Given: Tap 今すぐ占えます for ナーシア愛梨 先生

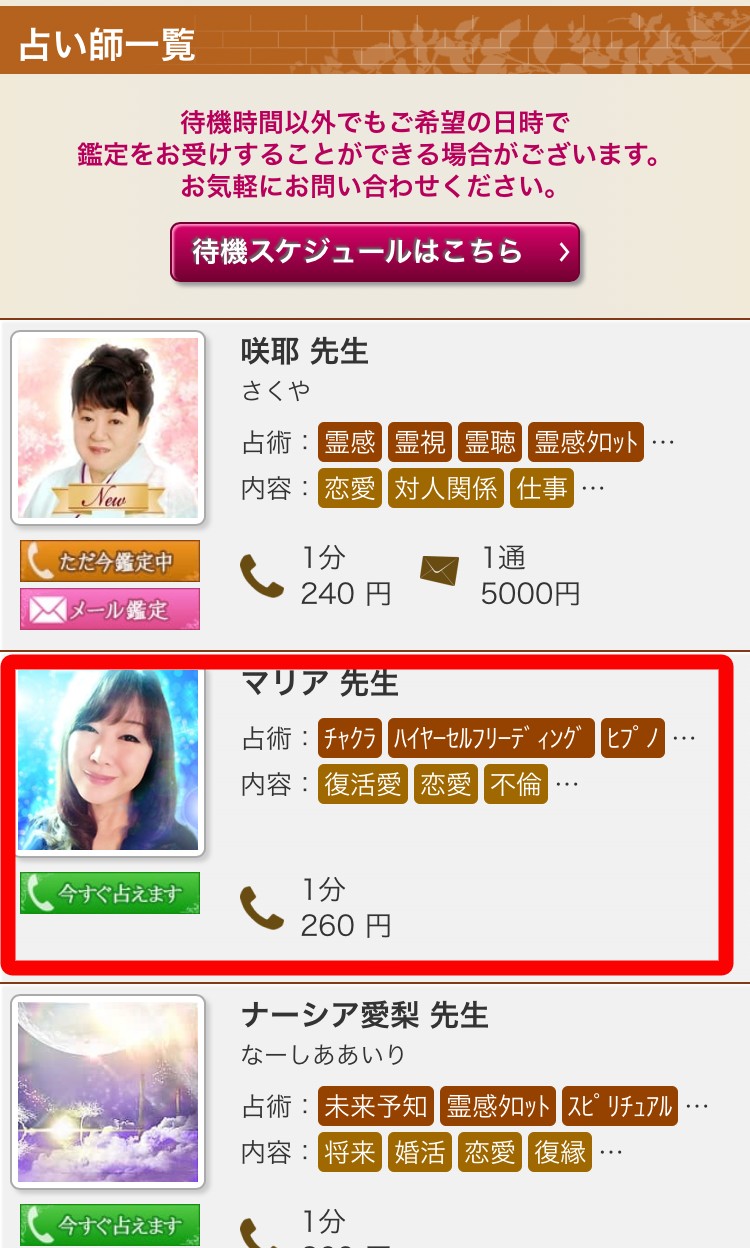Looking at the screenshot, I should [110, 1225].
